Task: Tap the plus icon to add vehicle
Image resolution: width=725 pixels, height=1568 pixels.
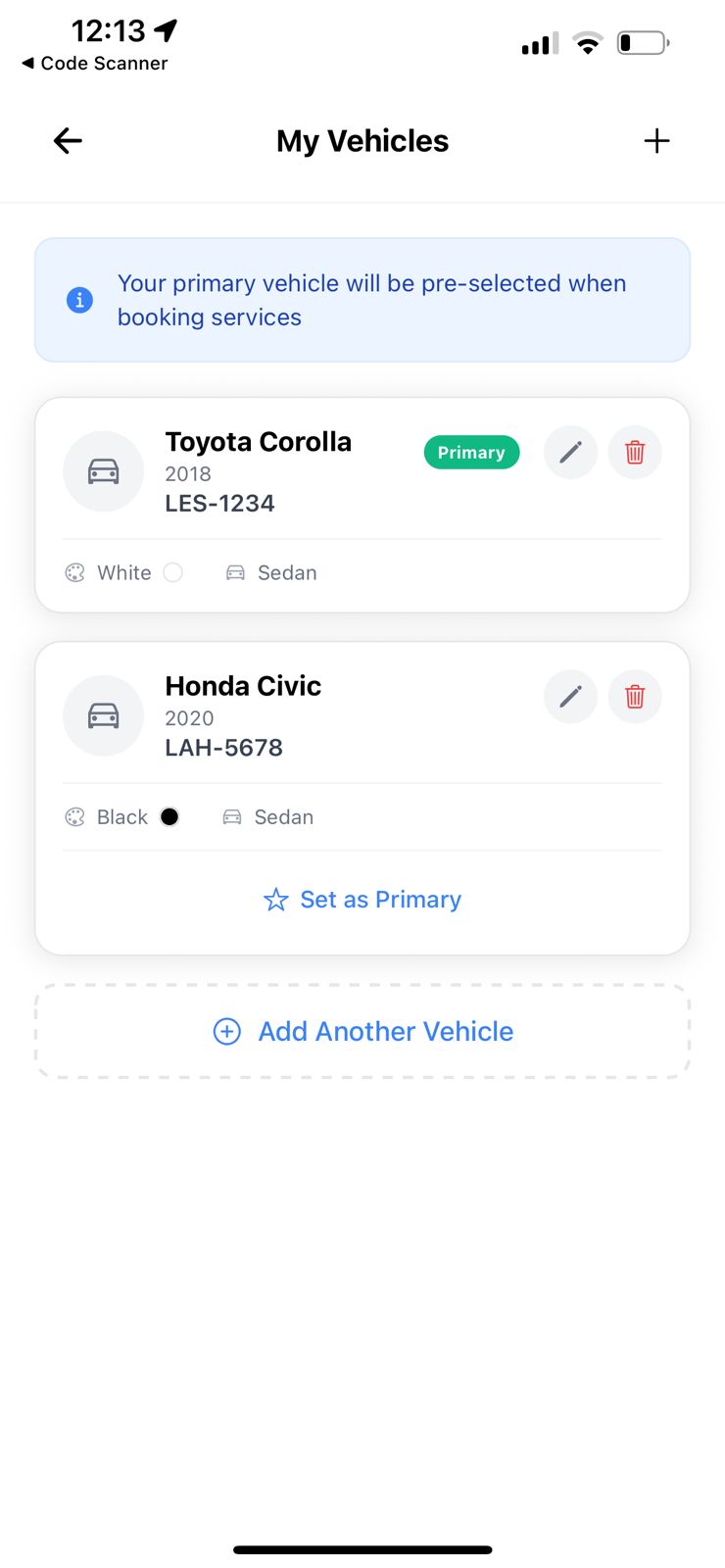Action: (656, 141)
